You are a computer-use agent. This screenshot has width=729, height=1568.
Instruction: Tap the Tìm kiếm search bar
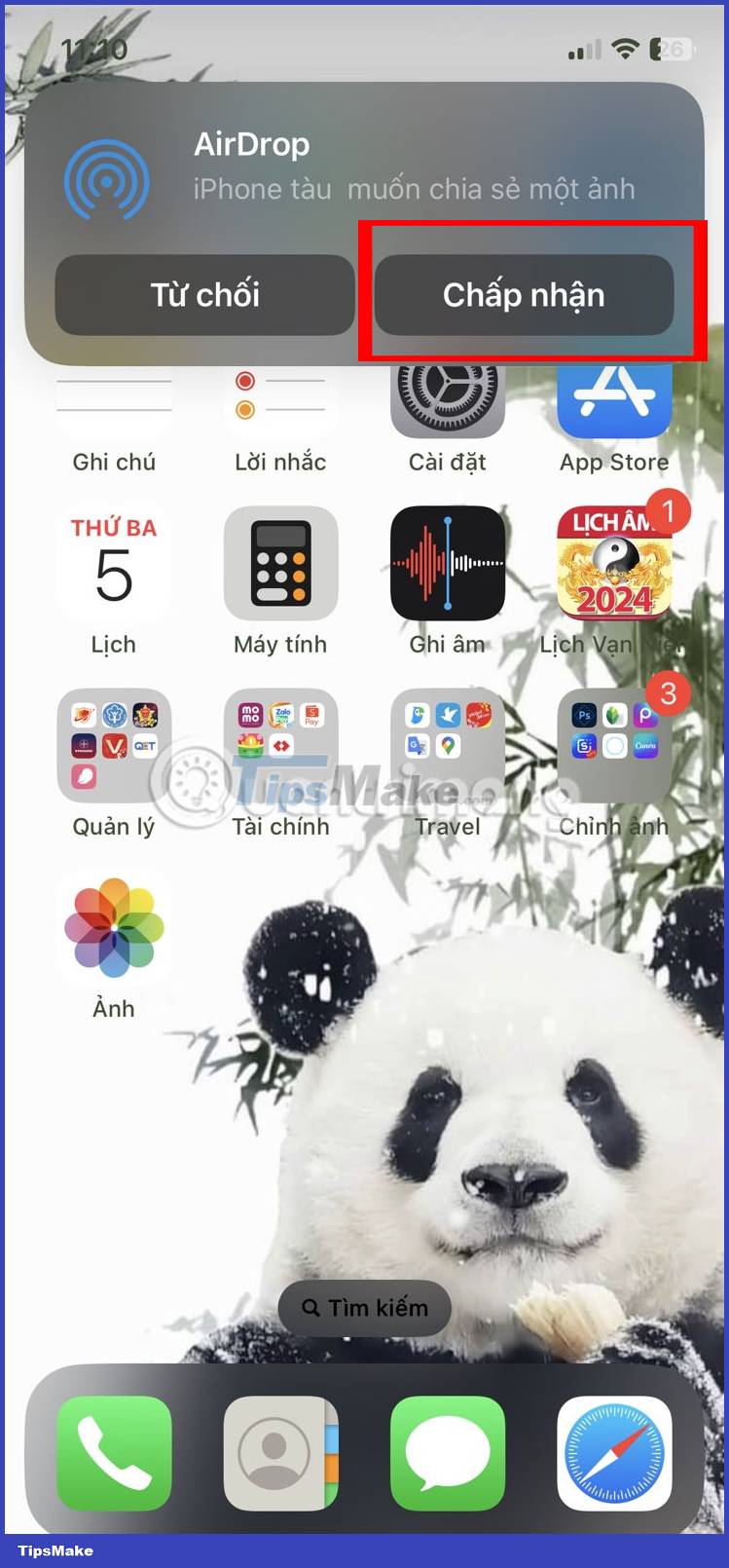(x=364, y=1308)
